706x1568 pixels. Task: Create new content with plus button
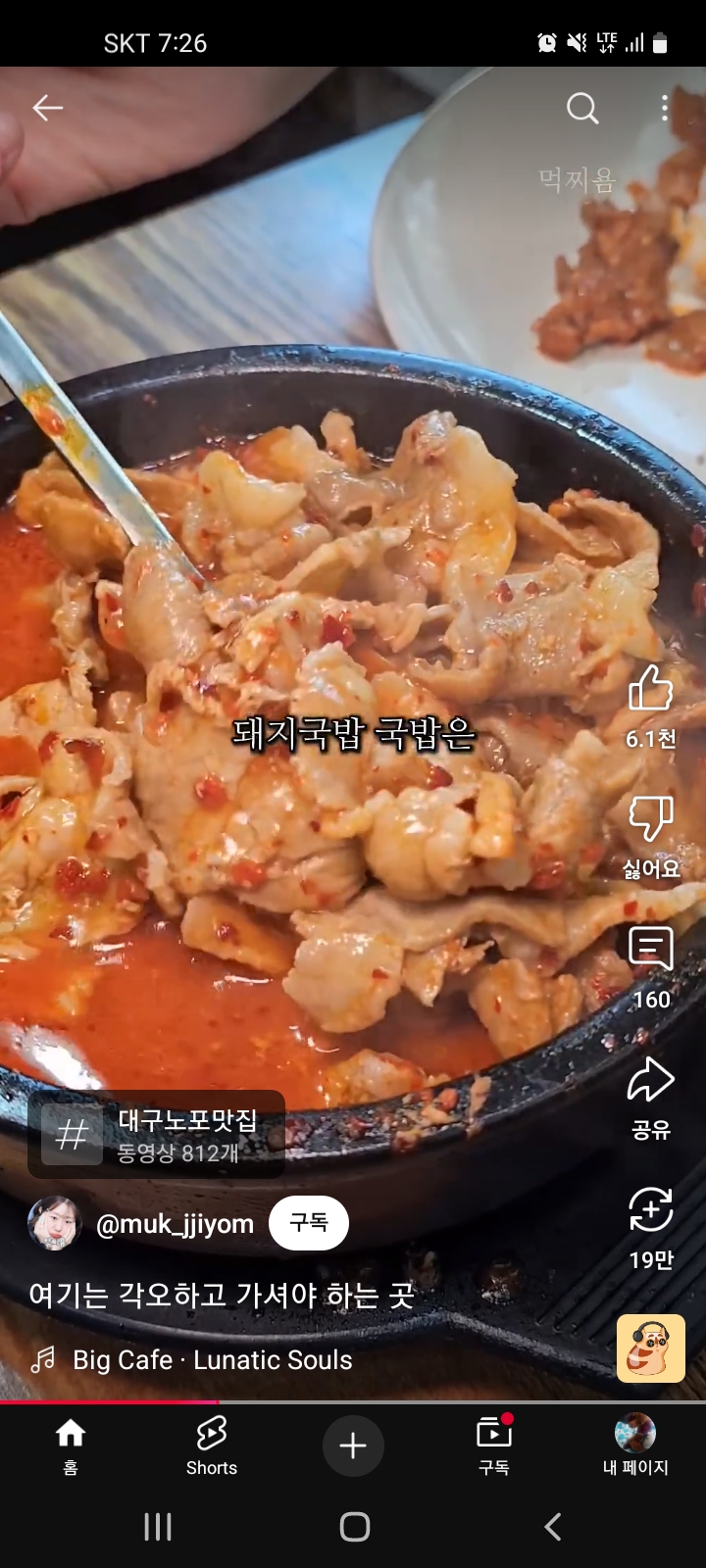(353, 1445)
